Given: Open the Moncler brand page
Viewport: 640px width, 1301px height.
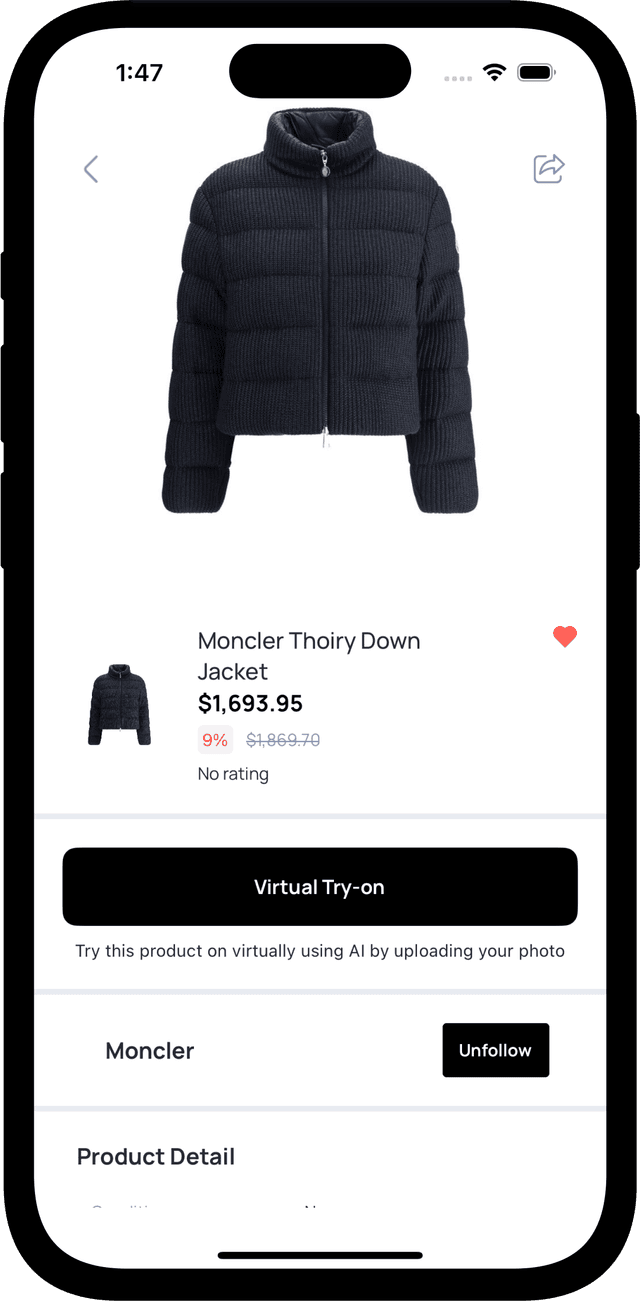Looking at the screenshot, I should pos(150,1051).
